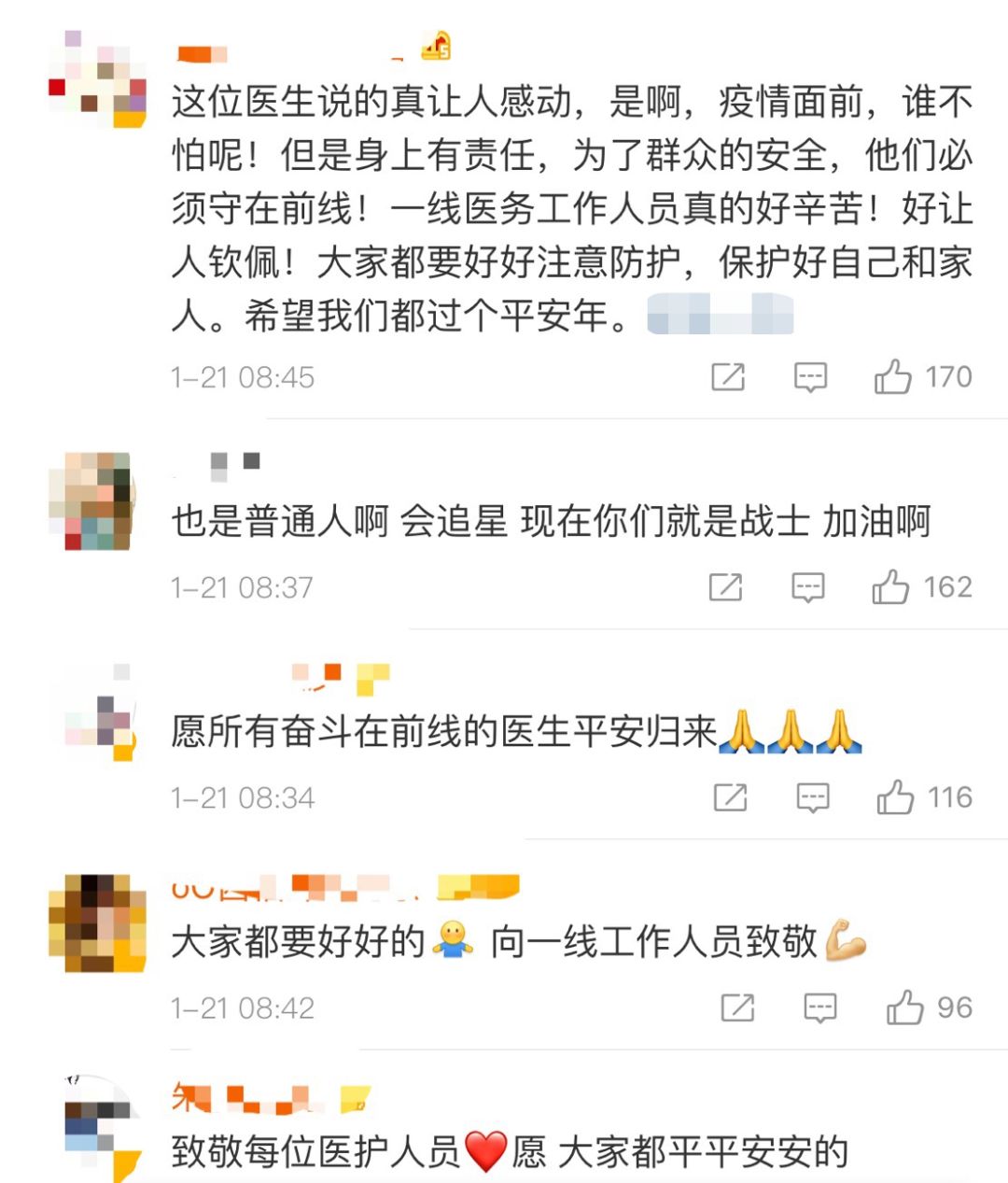Open avatar of the 08:37 commenter
The image size is (1008, 1183).
(97, 500)
